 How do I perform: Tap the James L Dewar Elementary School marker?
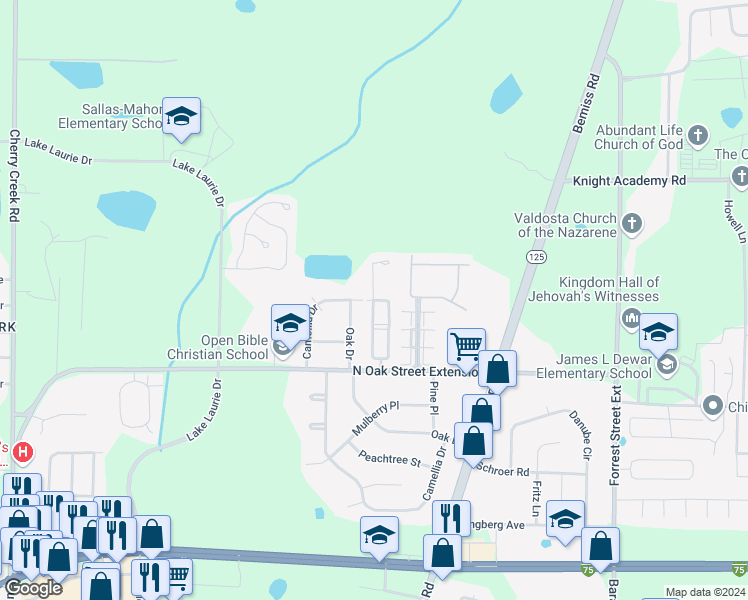pos(658,333)
